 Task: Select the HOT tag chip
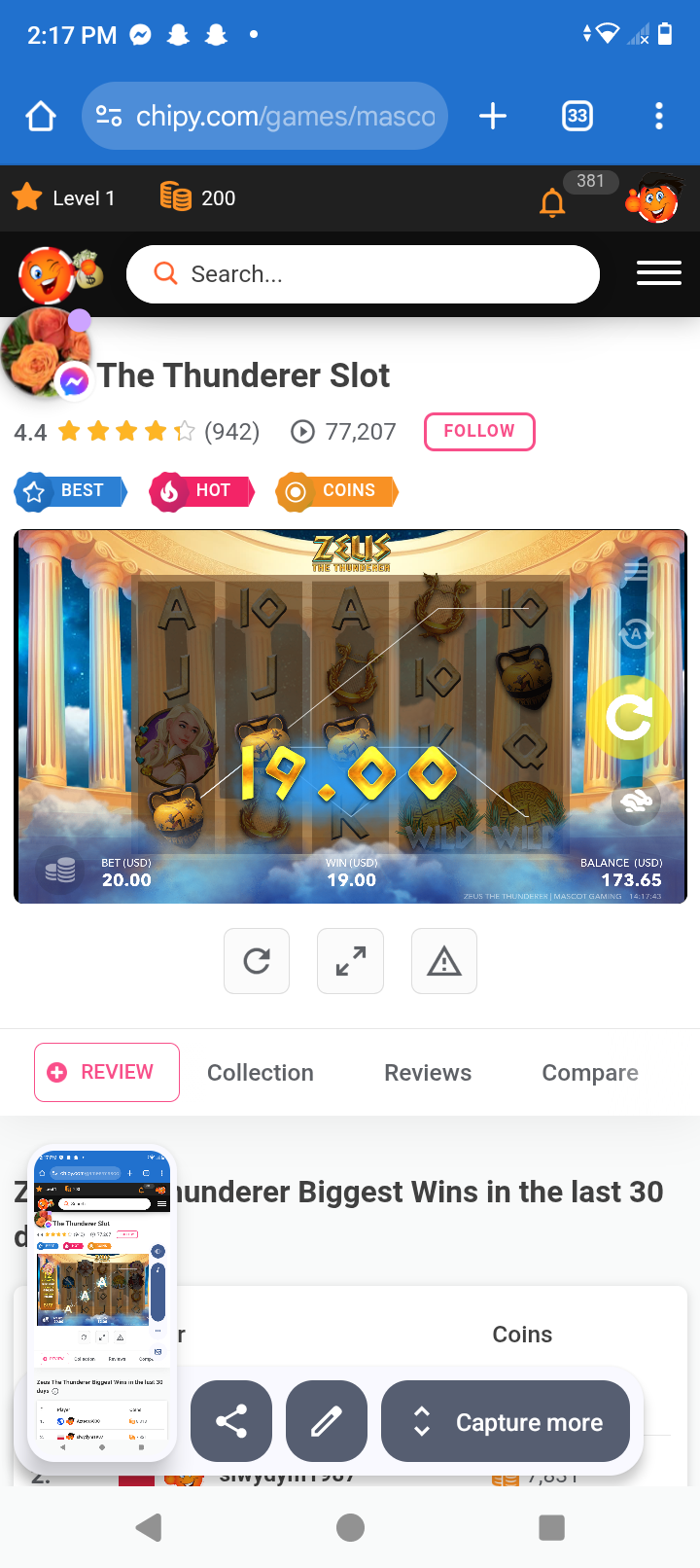(x=201, y=491)
